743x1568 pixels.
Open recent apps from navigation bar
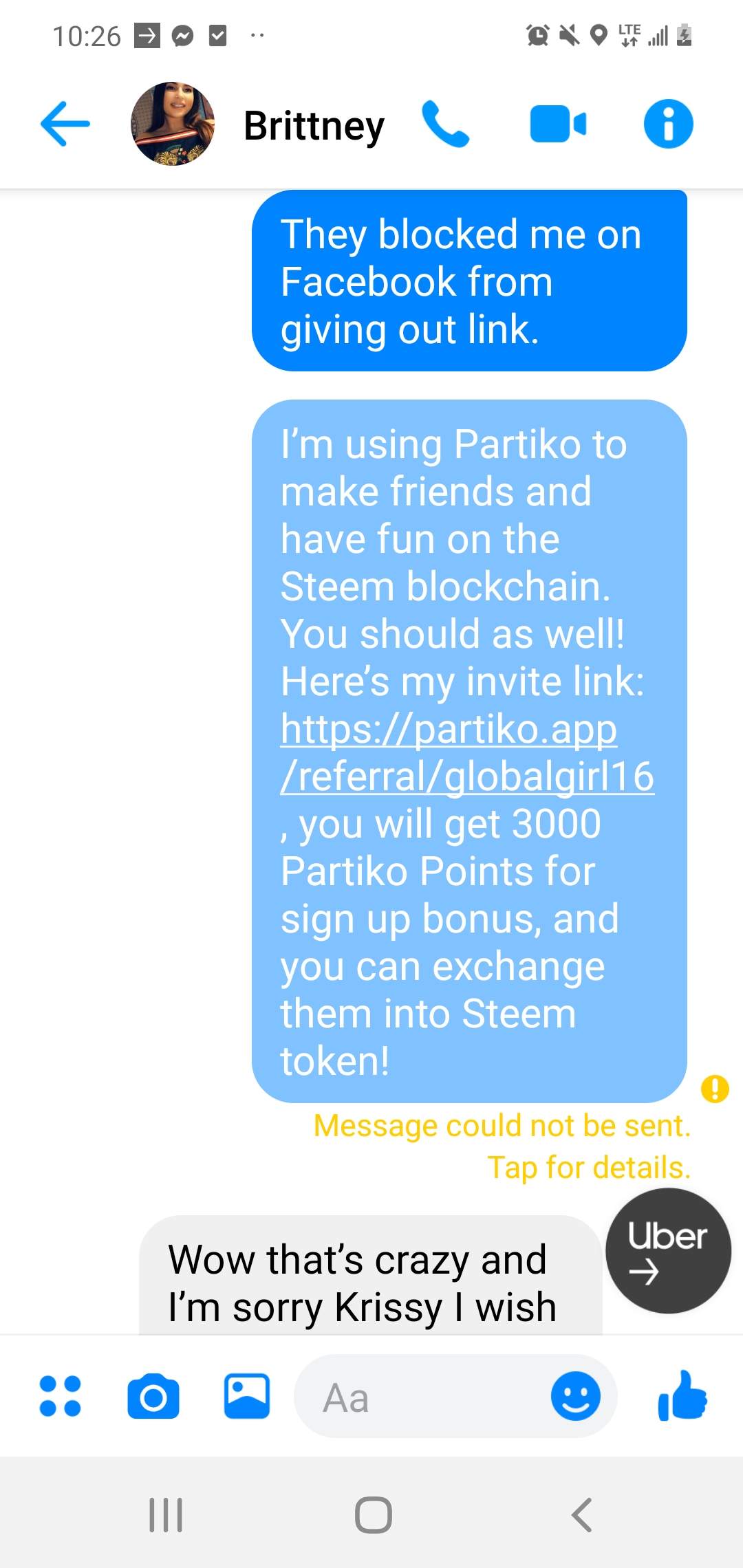click(x=166, y=1514)
